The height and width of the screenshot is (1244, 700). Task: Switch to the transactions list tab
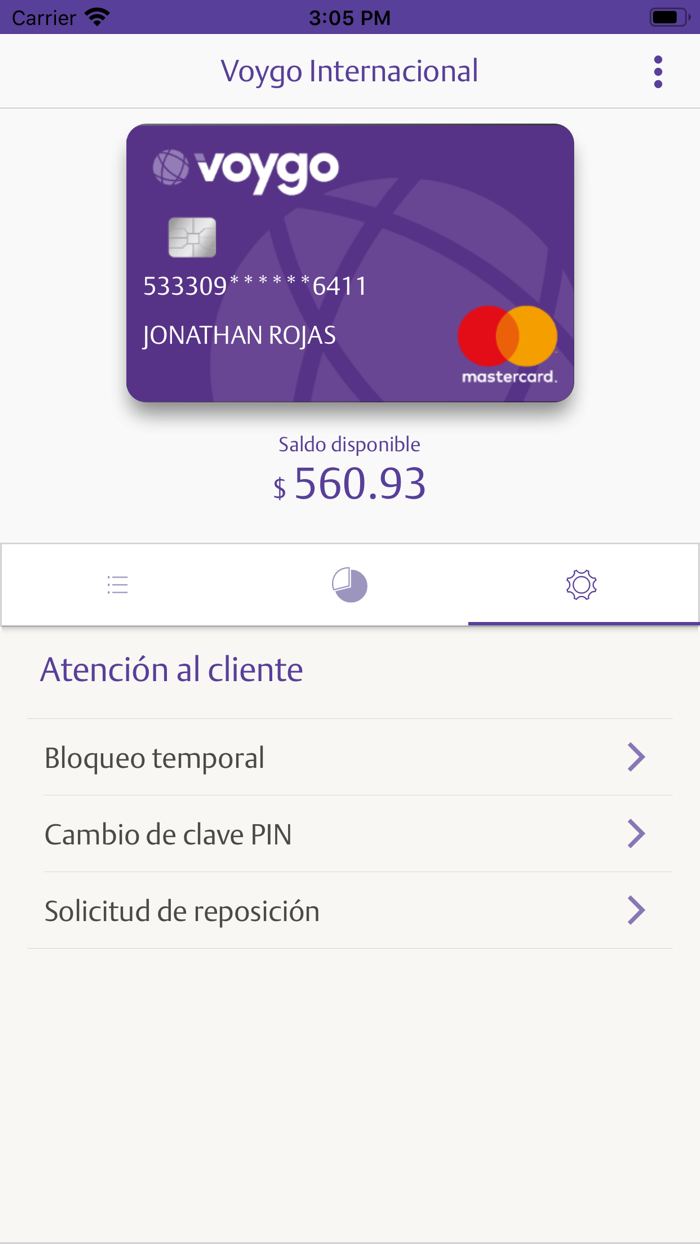click(118, 585)
